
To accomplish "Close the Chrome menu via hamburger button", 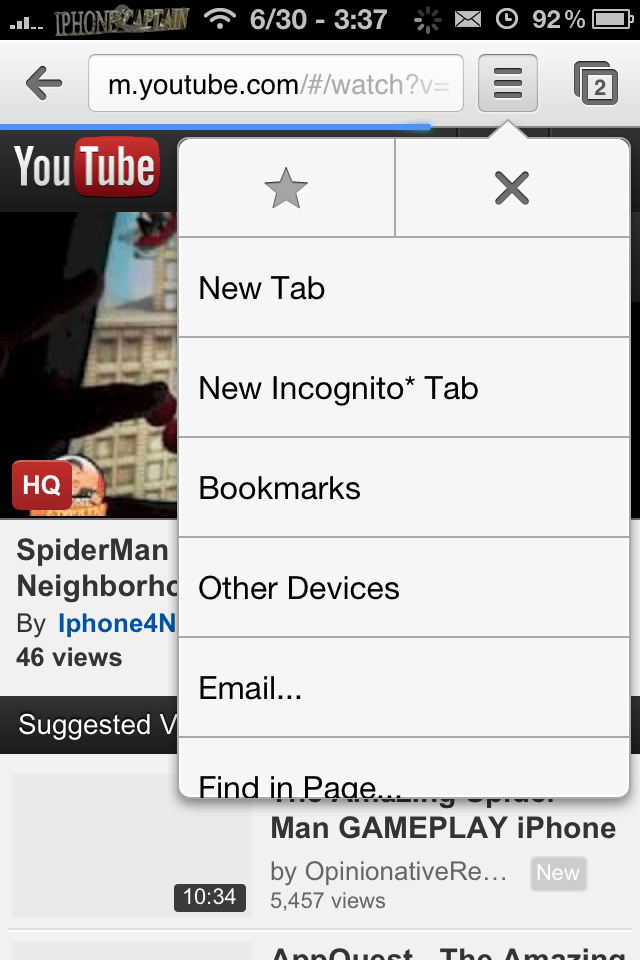I will [x=508, y=84].
